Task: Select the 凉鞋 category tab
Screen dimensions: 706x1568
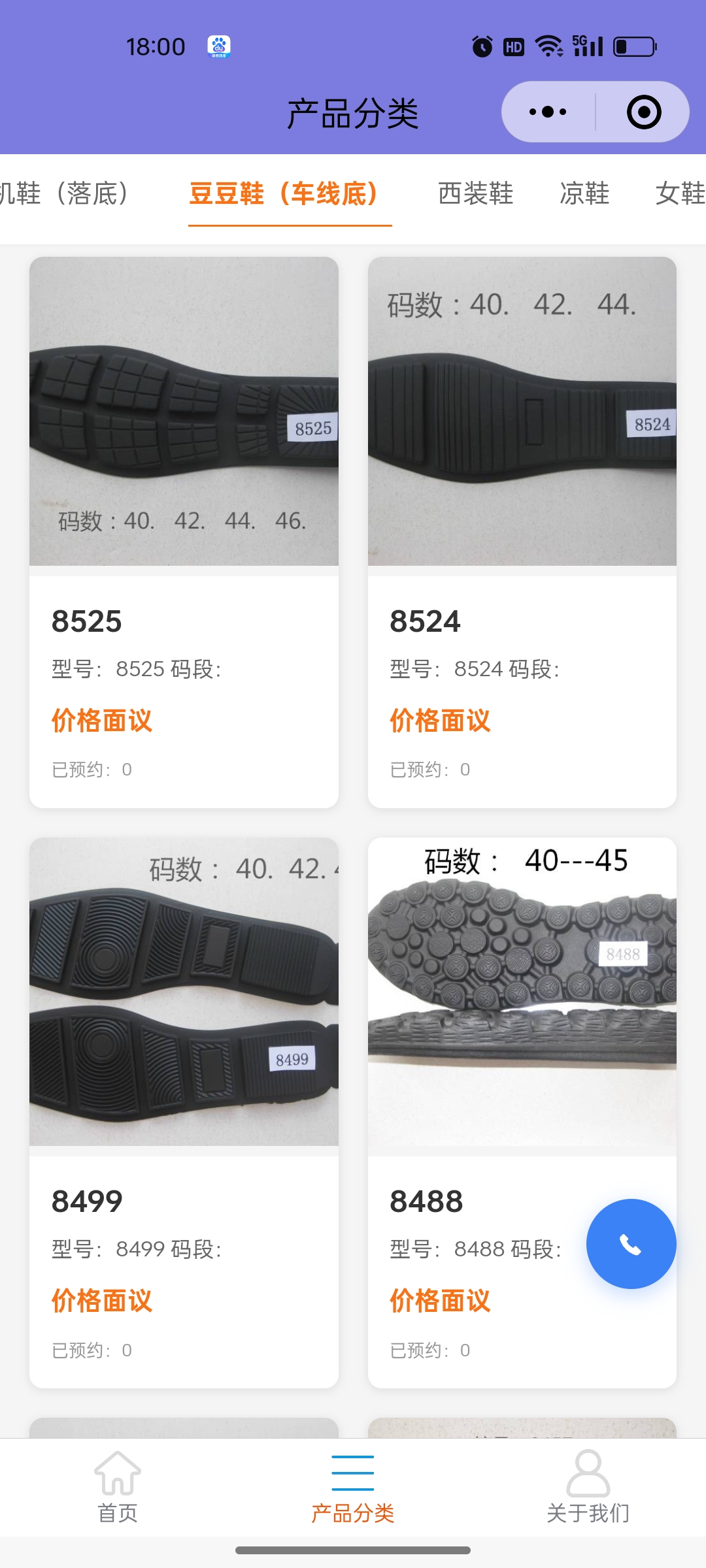Action: point(584,193)
